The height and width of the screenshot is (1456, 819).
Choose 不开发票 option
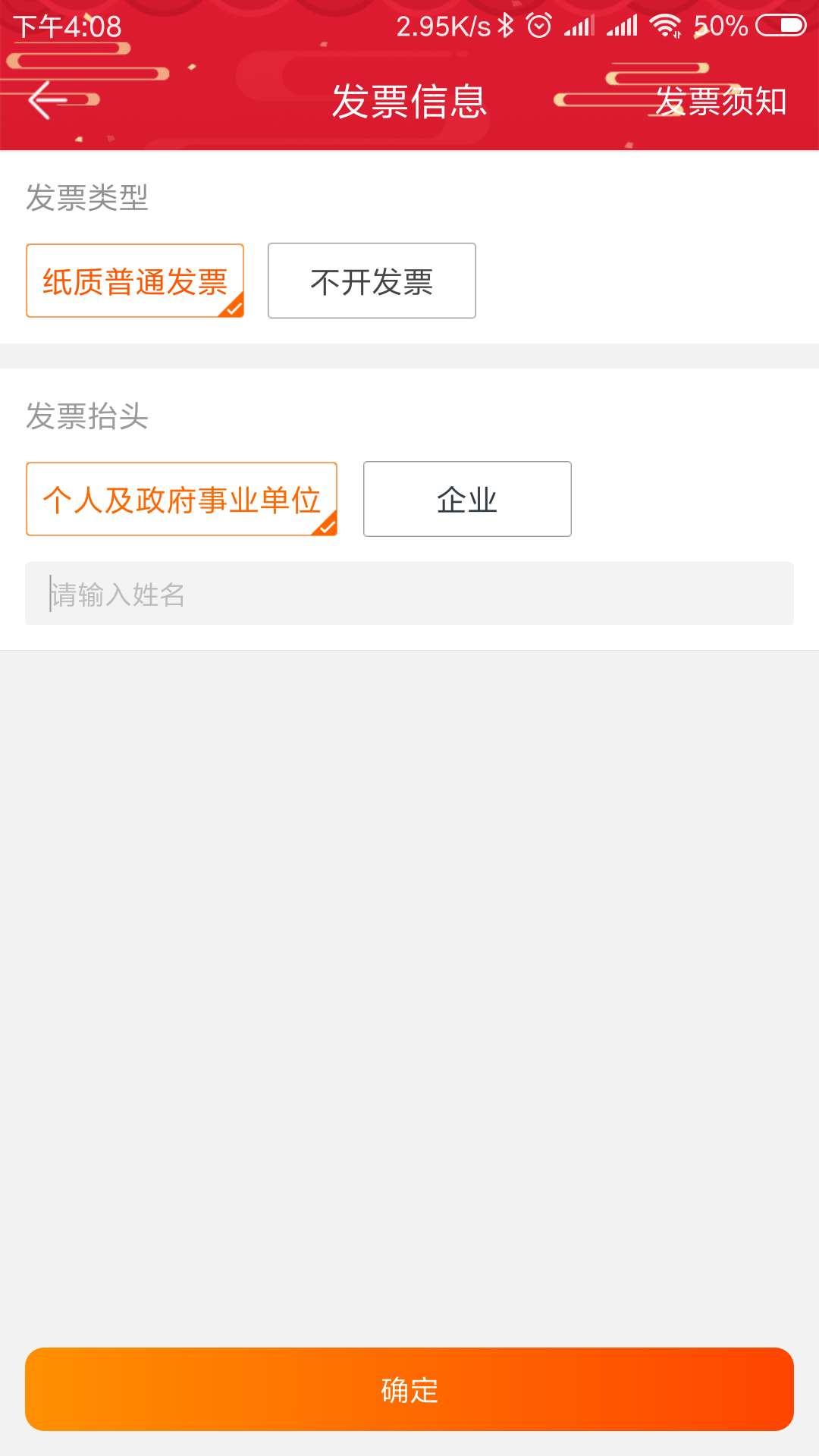coord(372,281)
